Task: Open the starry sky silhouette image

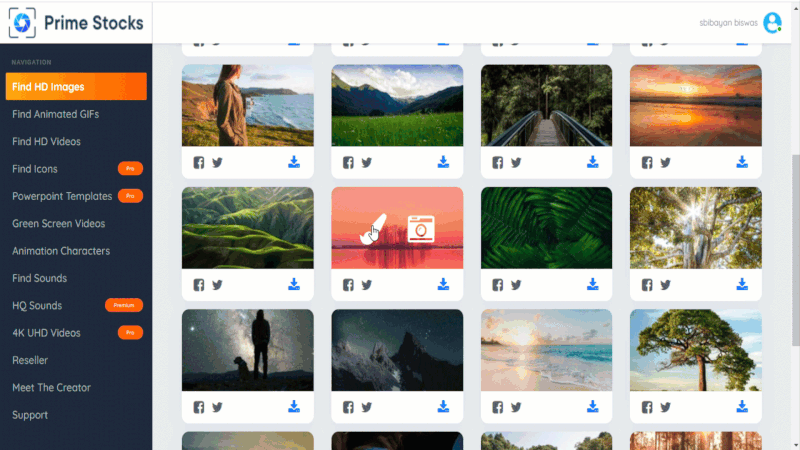Action: [x=247, y=349]
